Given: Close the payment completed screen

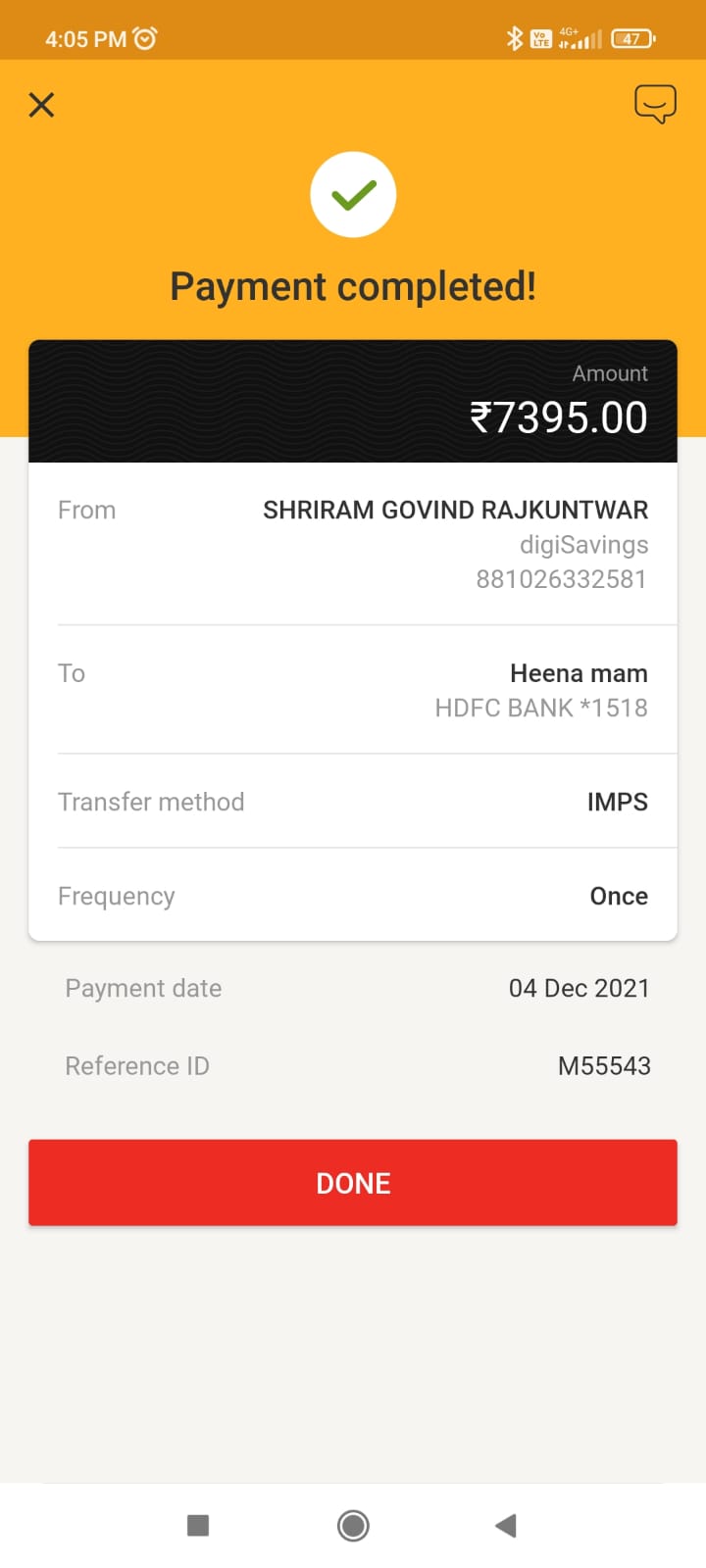Looking at the screenshot, I should pyautogui.click(x=41, y=105).
